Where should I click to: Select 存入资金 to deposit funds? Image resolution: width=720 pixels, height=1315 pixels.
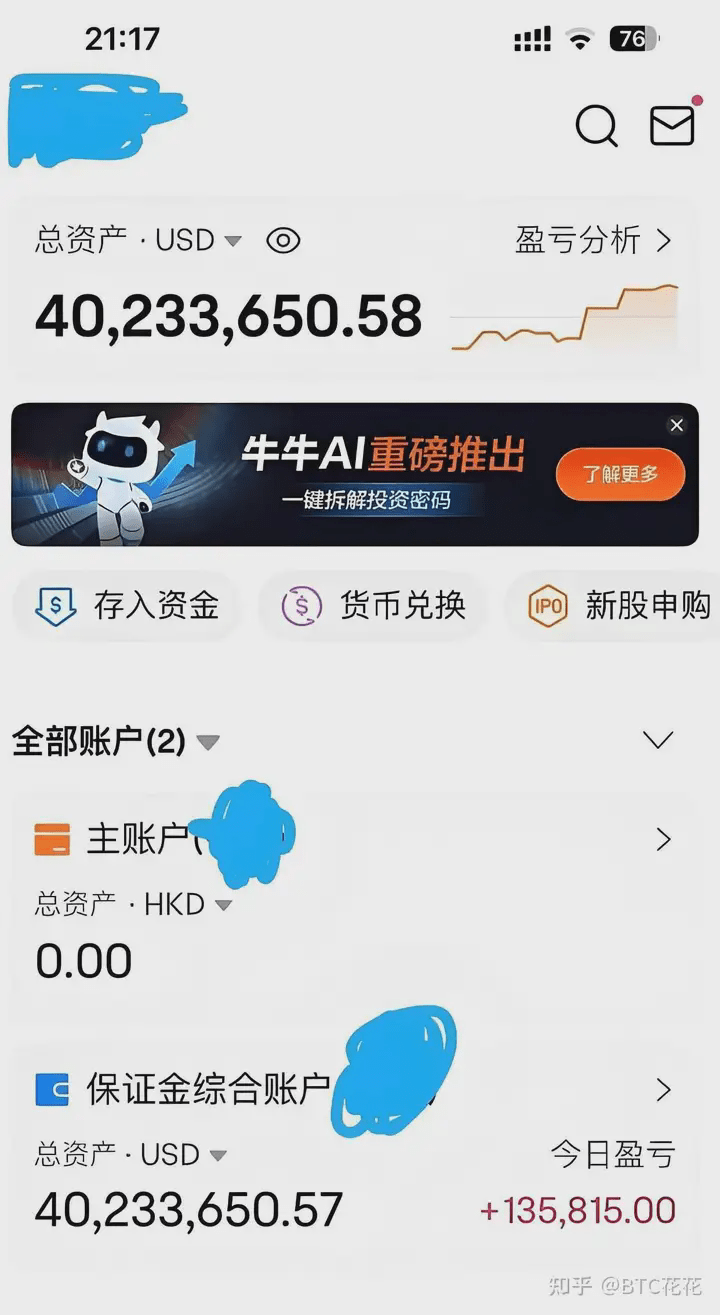coord(127,605)
